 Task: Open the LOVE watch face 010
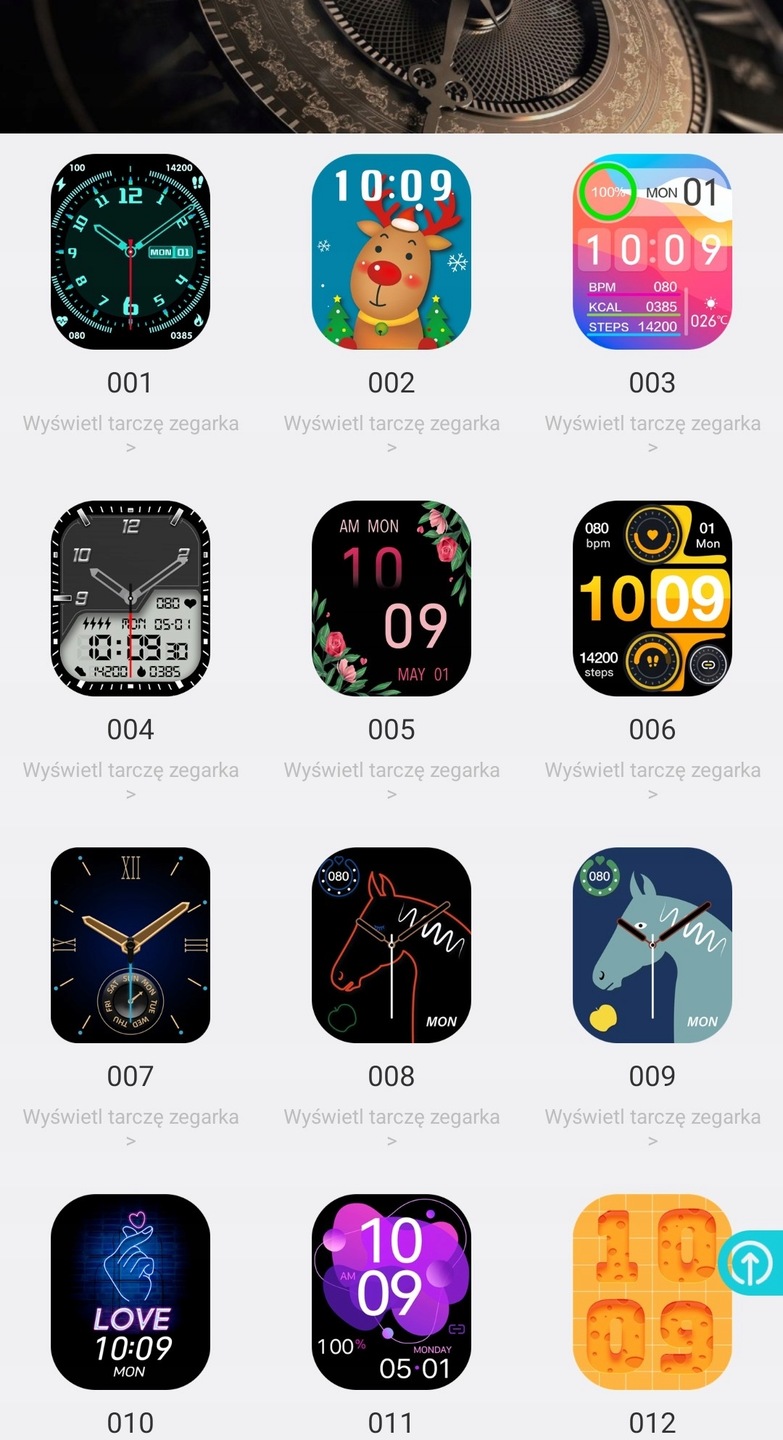[x=130, y=1291]
